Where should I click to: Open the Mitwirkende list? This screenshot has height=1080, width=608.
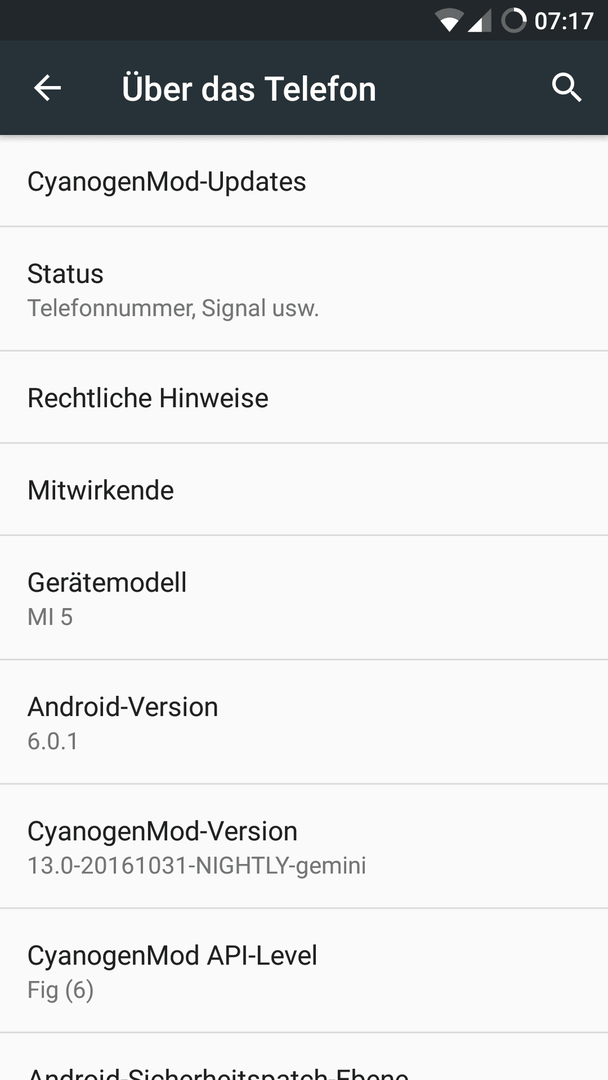tap(304, 490)
